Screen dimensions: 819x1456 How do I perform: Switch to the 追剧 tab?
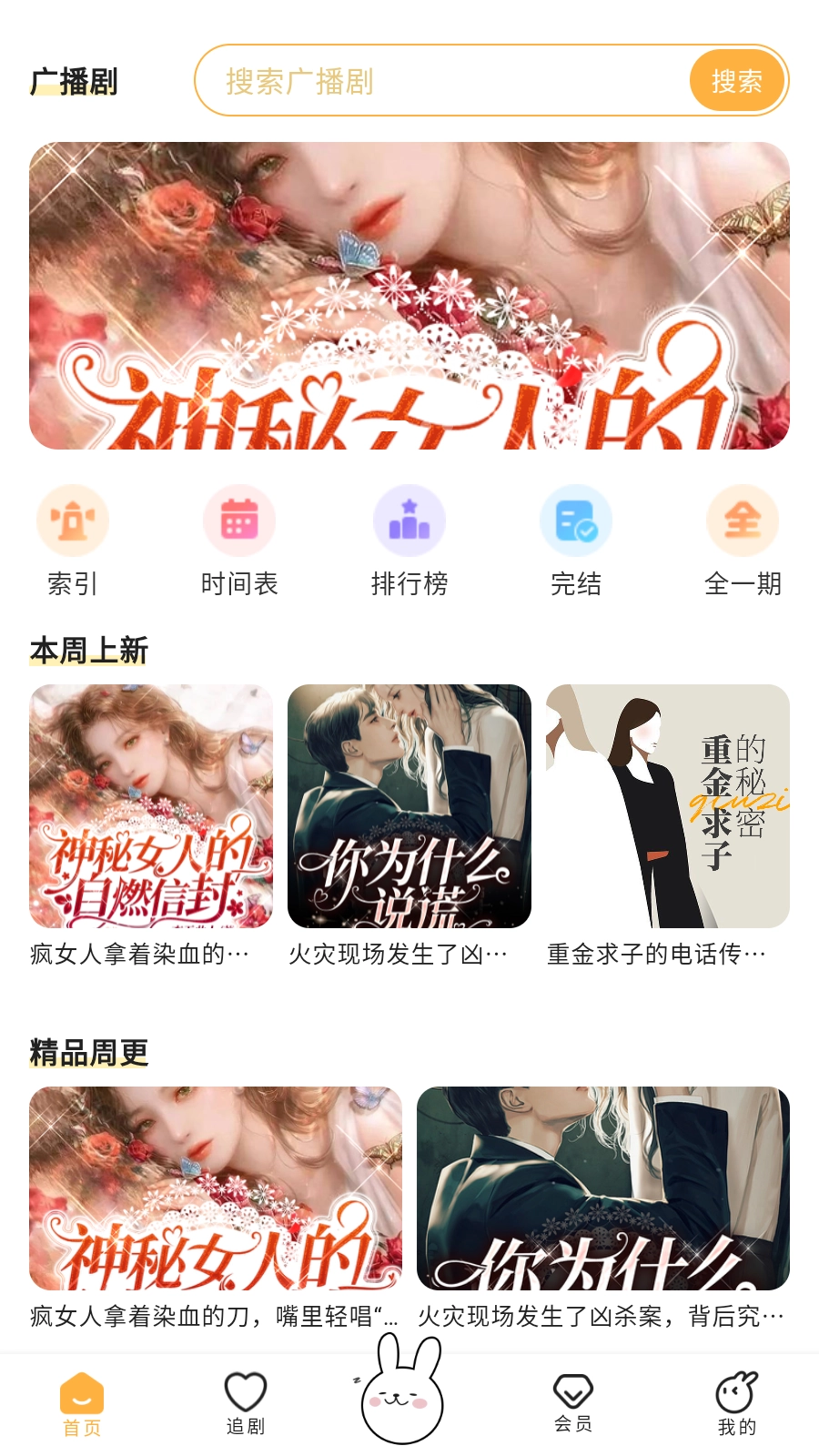(x=246, y=1404)
